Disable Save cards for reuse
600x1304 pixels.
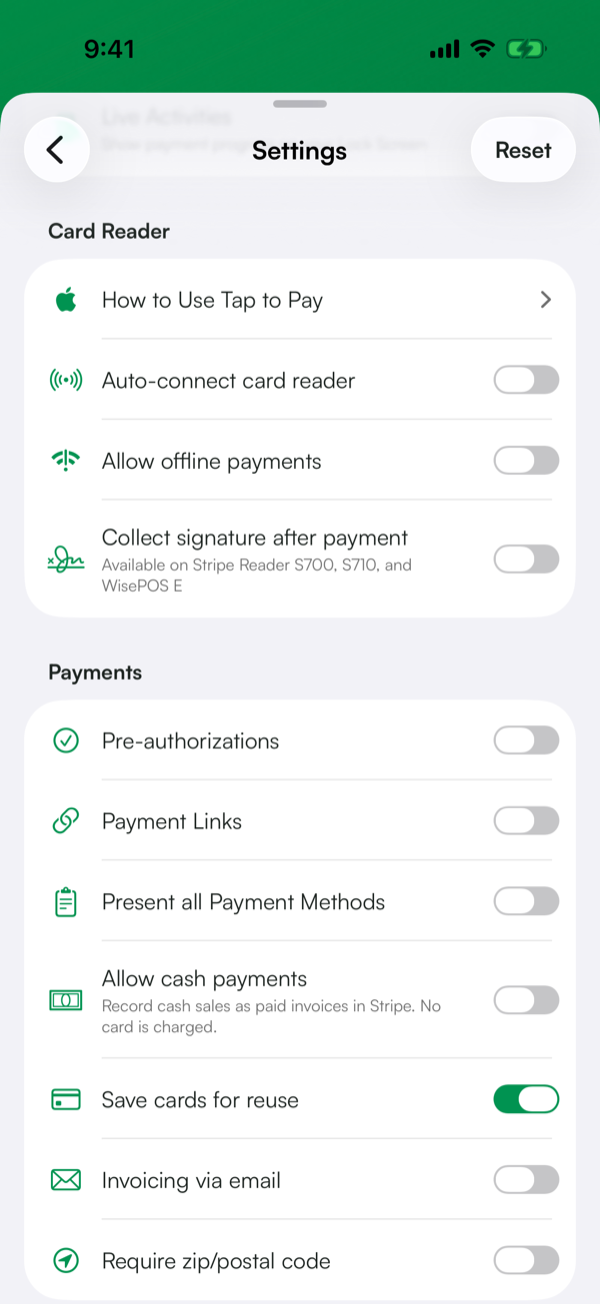[x=526, y=1100]
